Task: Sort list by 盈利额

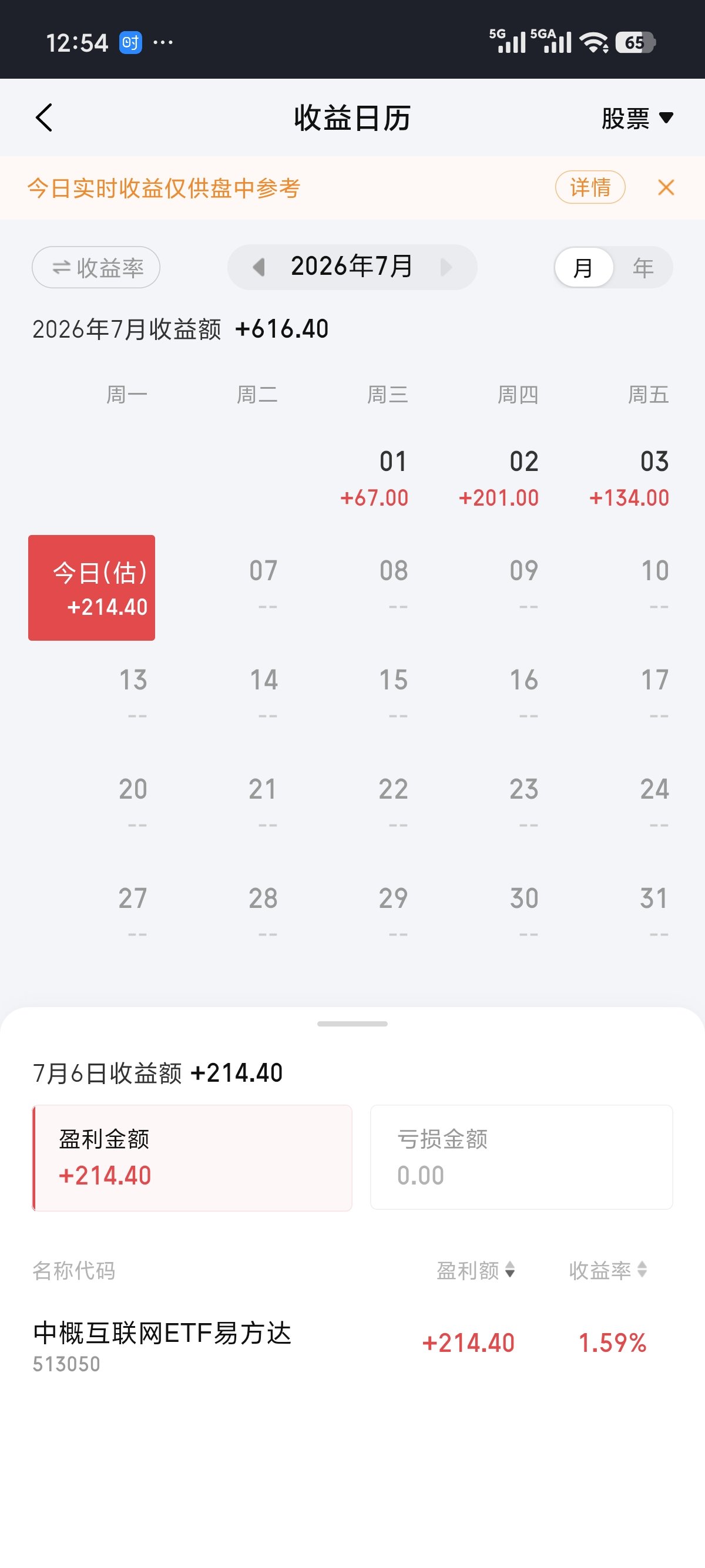Action: click(x=475, y=1270)
